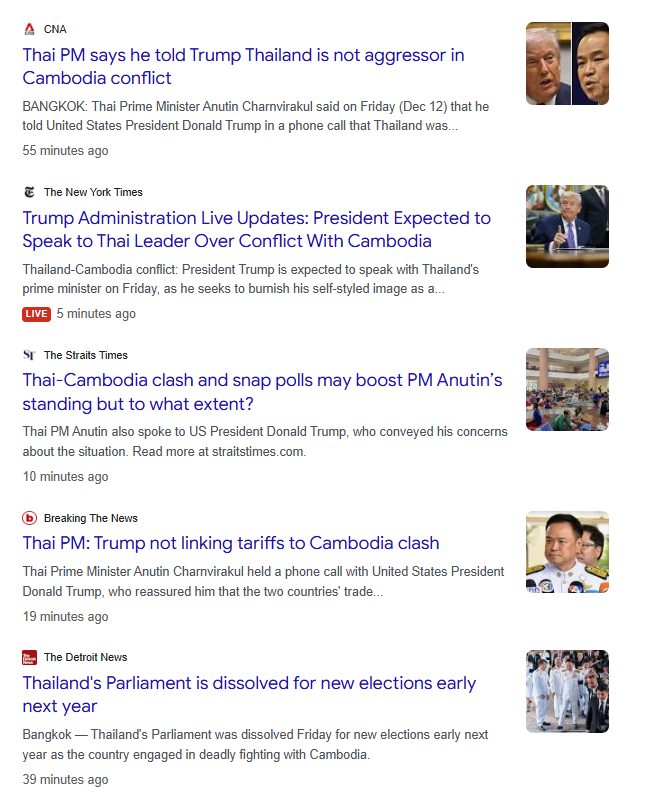Viewport: 672px width, 807px height.
Task: Open New York Times Trump Administration Live Updates
Action: click(256, 229)
